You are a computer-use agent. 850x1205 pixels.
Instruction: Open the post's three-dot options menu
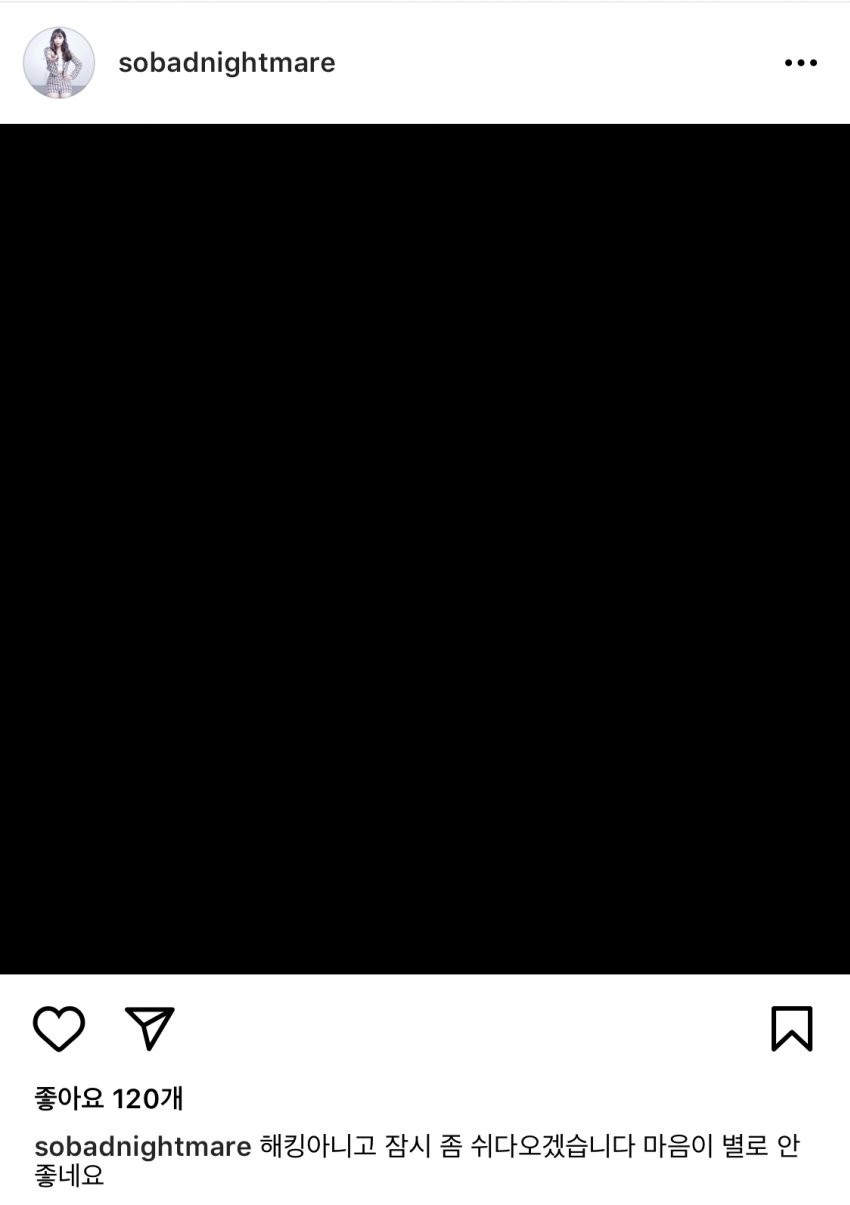point(800,63)
